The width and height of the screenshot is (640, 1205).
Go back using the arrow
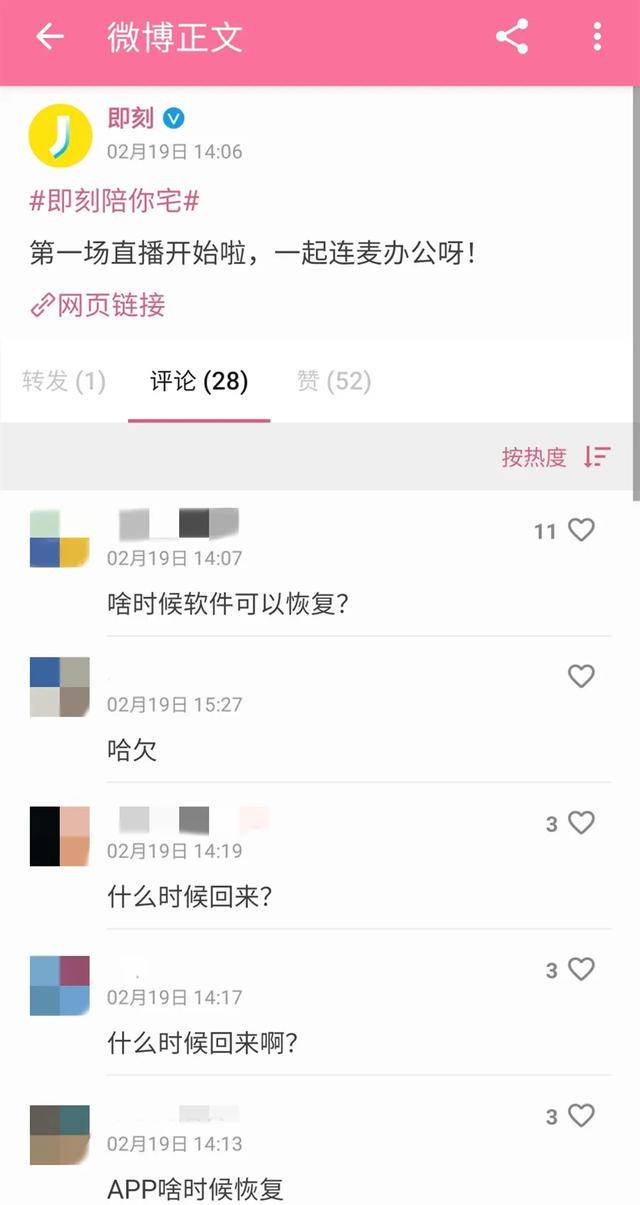pyautogui.click(x=49, y=38)
